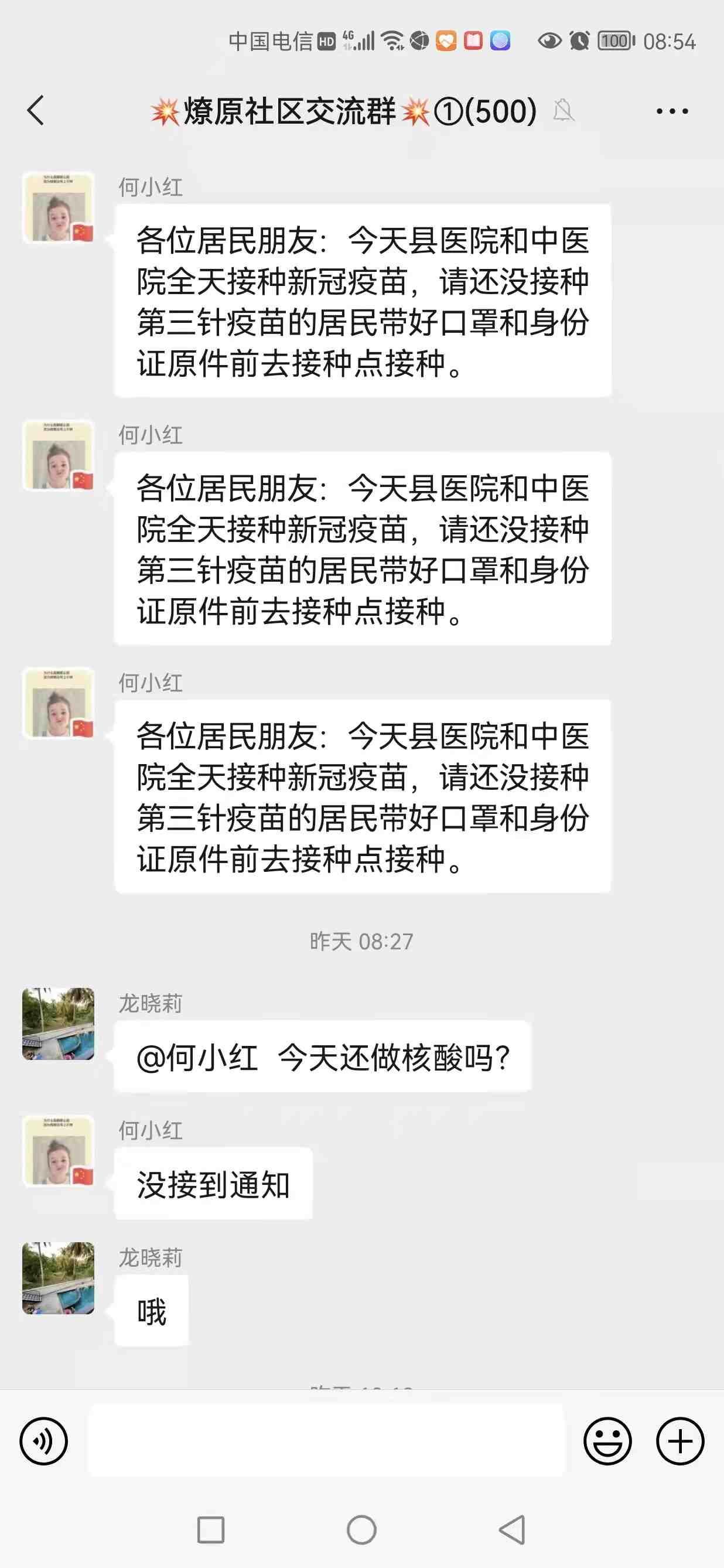Open 龙晓莉's avatar beside the 哦 message
The width and height of the screenshot is (724, 1568).
(x=59, y=1277)
